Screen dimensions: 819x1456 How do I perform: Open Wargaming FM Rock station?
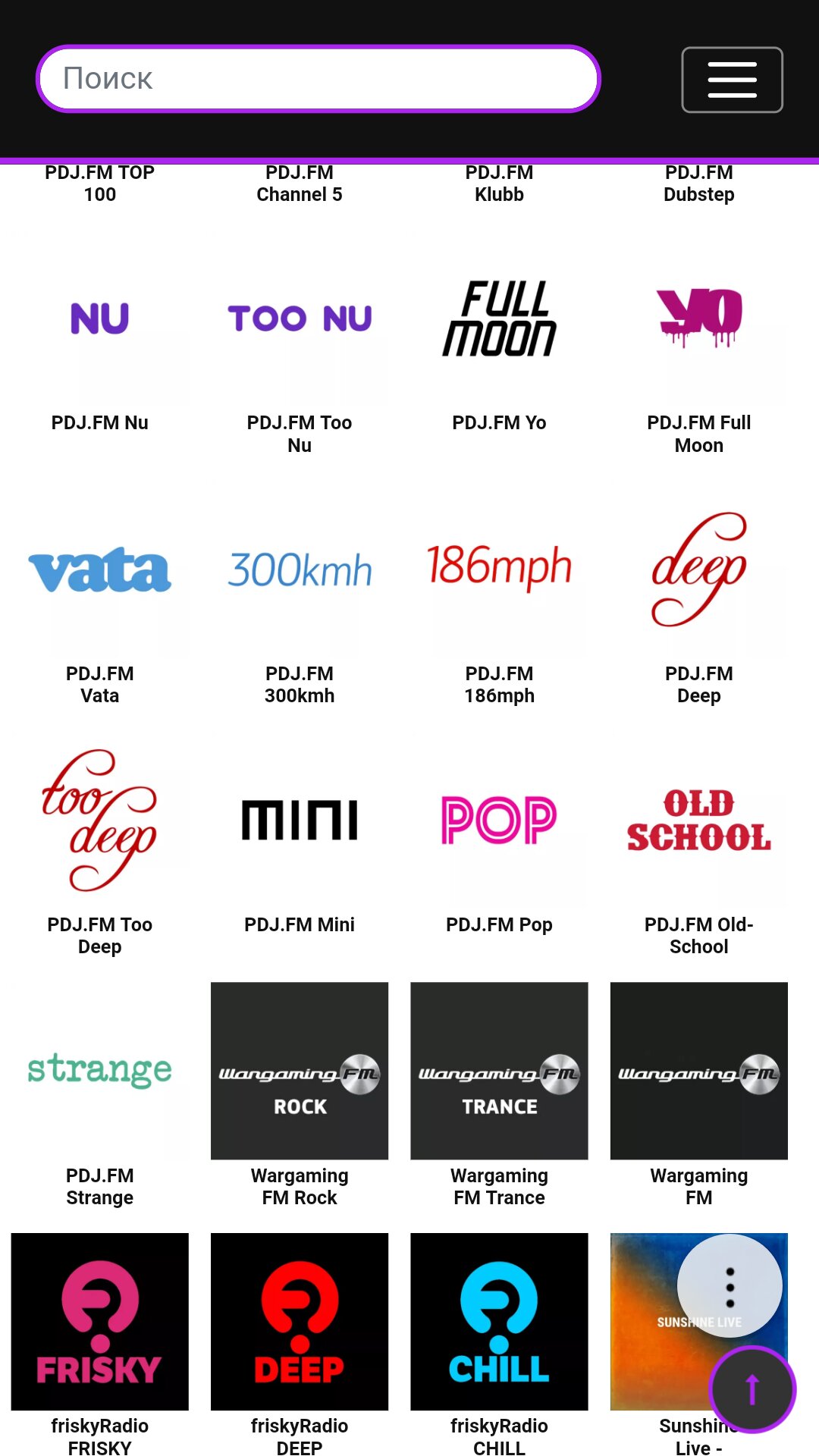pos(299,1092)
